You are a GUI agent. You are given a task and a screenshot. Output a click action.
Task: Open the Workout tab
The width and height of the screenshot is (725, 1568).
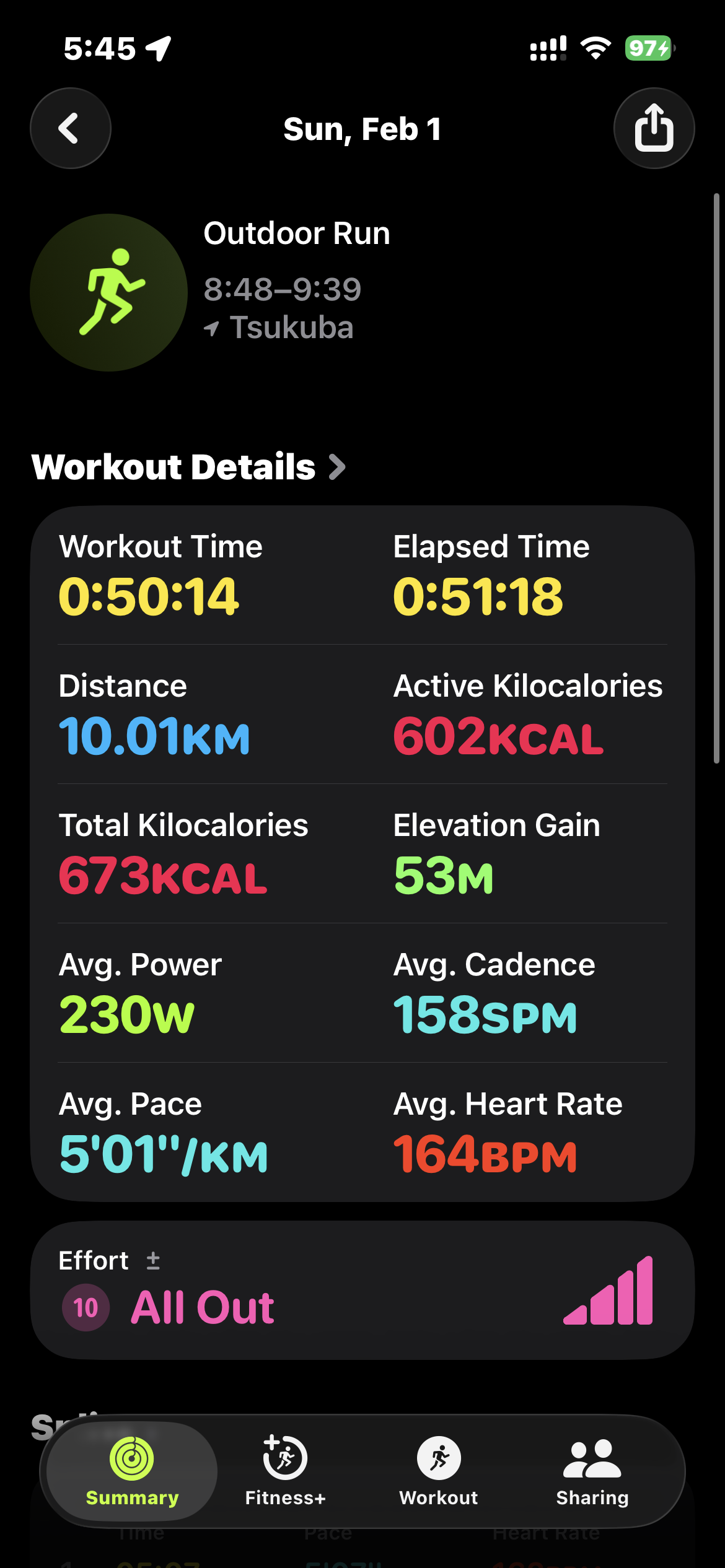(439, 1470)
